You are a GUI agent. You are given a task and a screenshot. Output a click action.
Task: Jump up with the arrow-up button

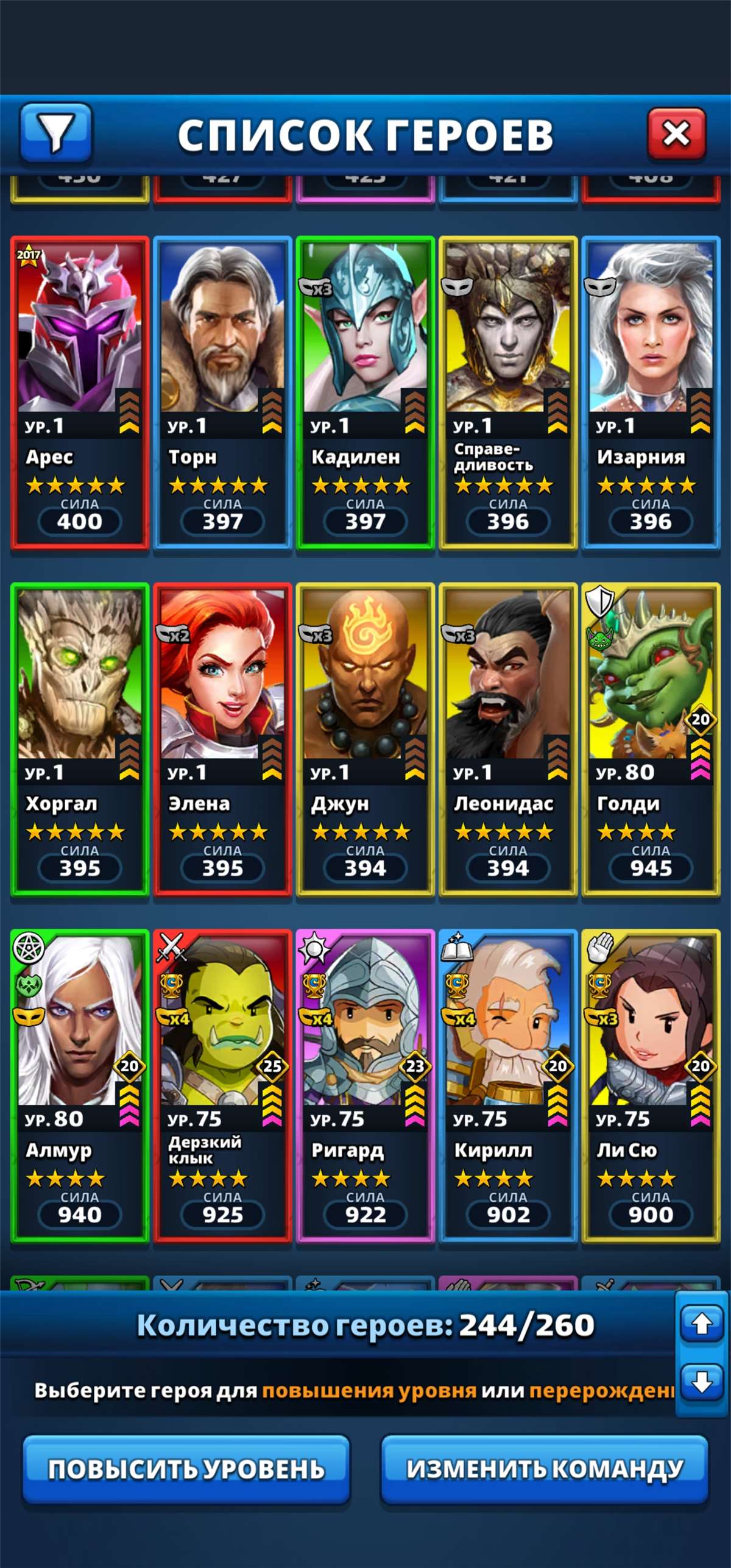pos(702,1324)
